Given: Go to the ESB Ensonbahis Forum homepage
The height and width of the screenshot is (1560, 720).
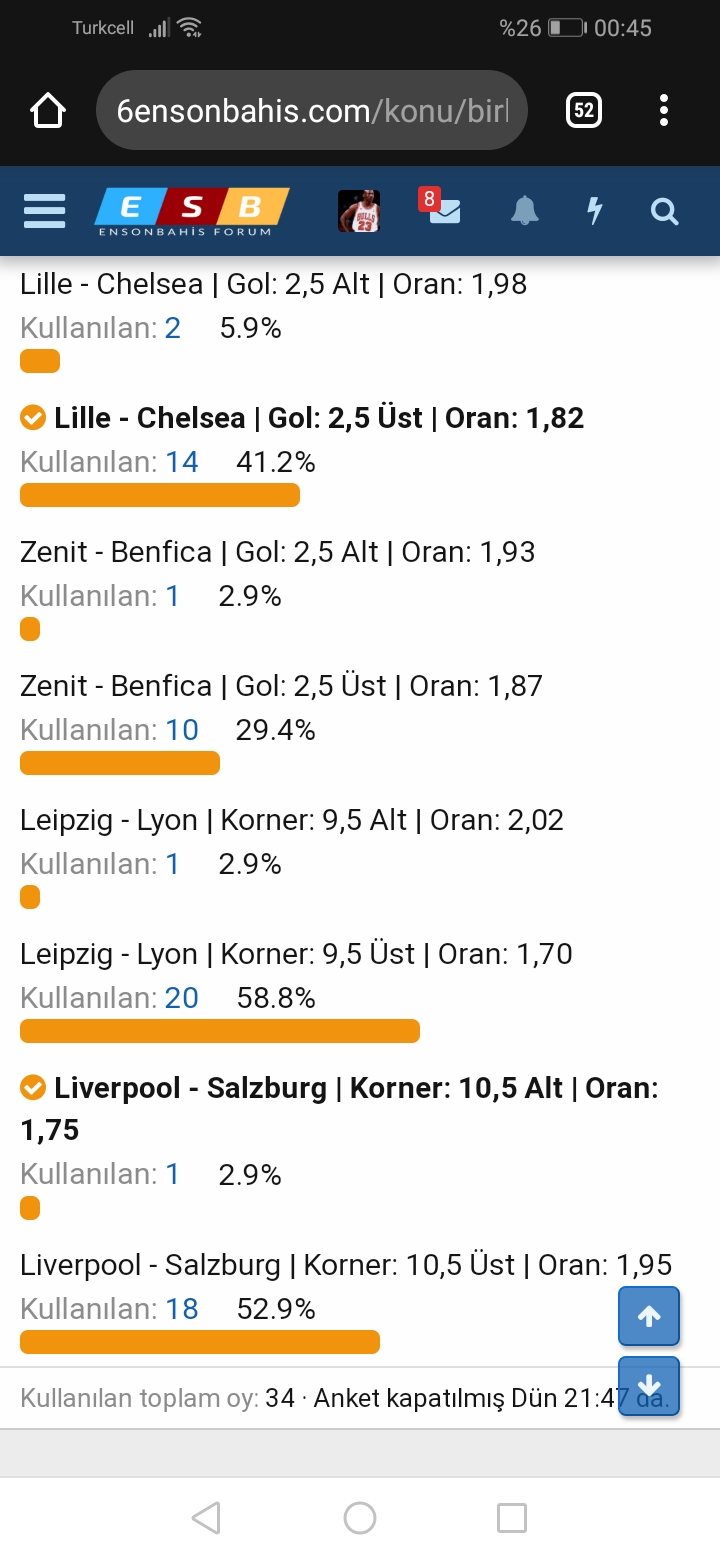Looking at the screenshot, I should (x=192, y=211).
